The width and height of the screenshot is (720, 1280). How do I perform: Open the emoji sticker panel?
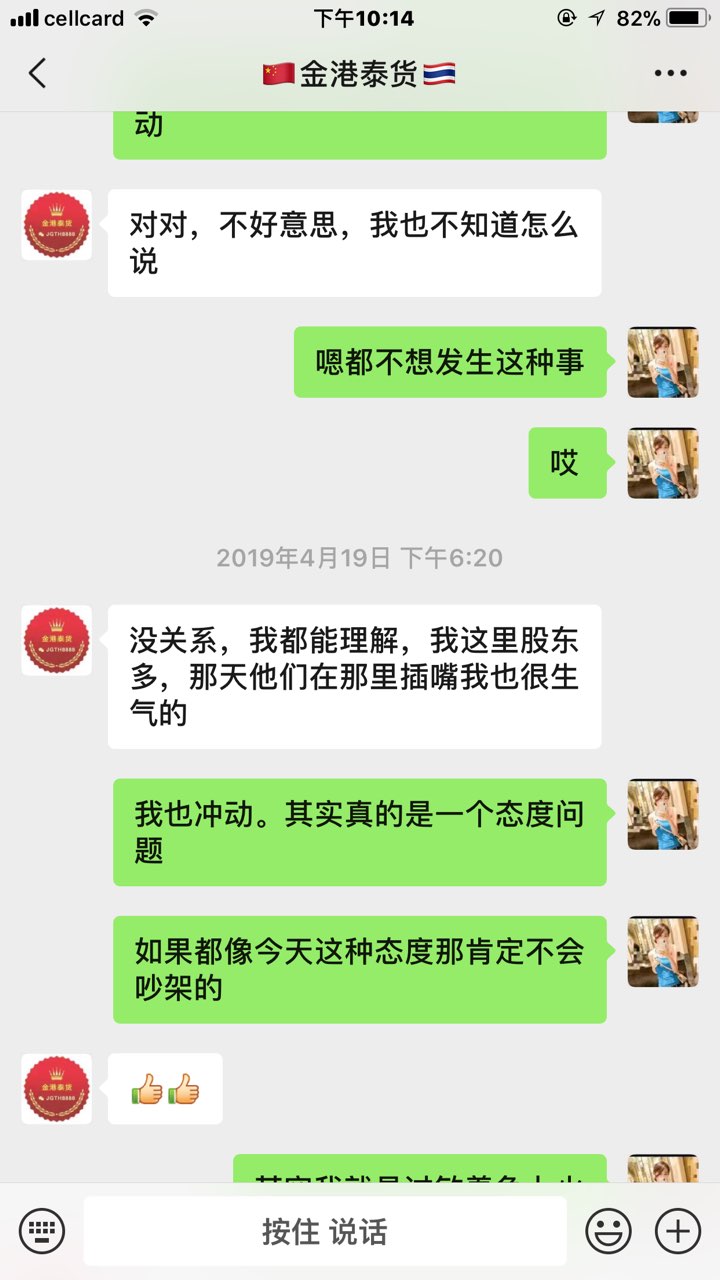608,1230
